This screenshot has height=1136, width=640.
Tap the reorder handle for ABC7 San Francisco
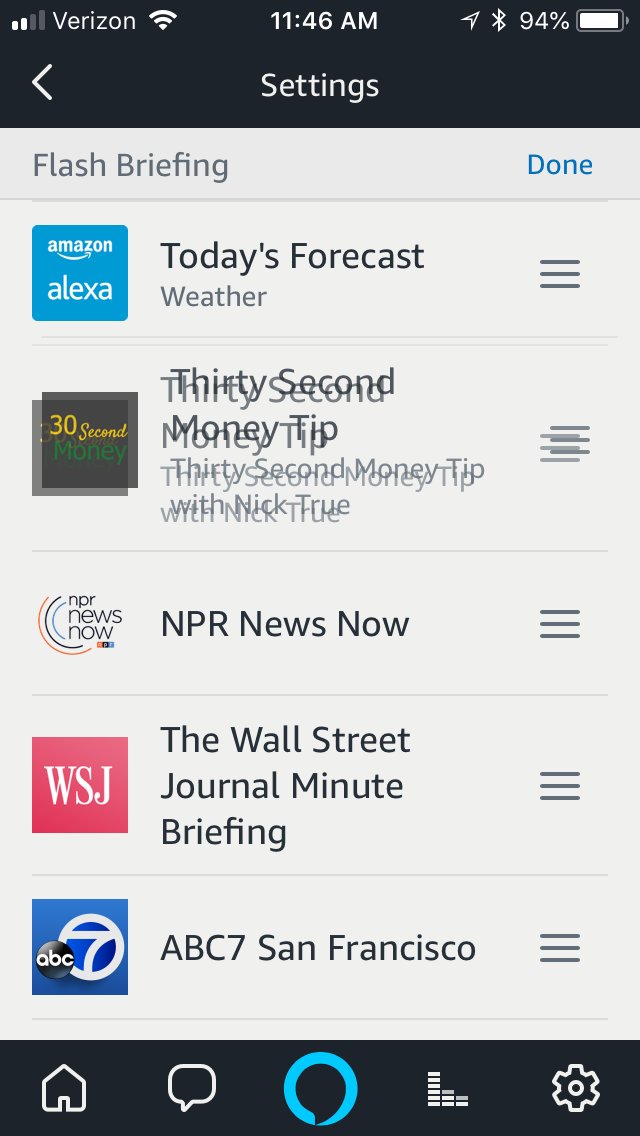click(559, 948)
